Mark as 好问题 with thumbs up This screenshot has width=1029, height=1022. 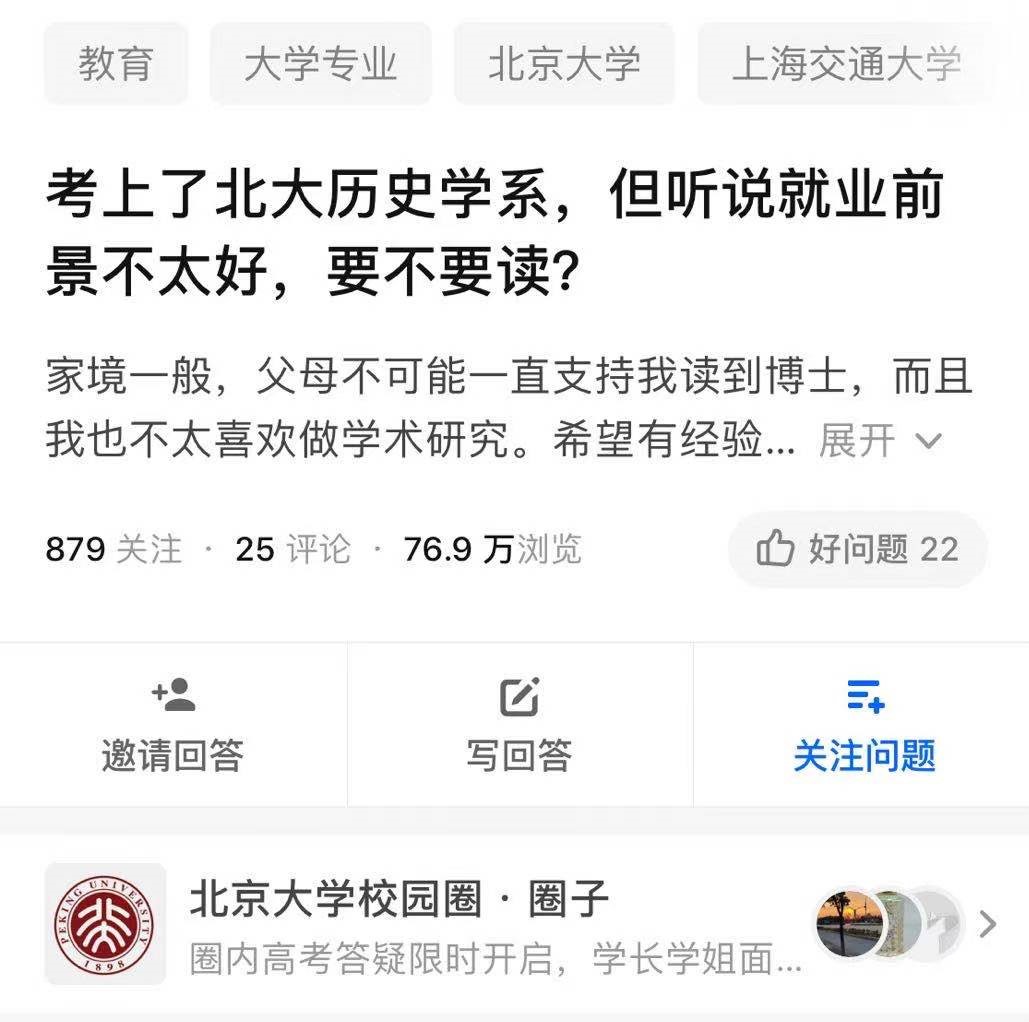tap(857, 549)
